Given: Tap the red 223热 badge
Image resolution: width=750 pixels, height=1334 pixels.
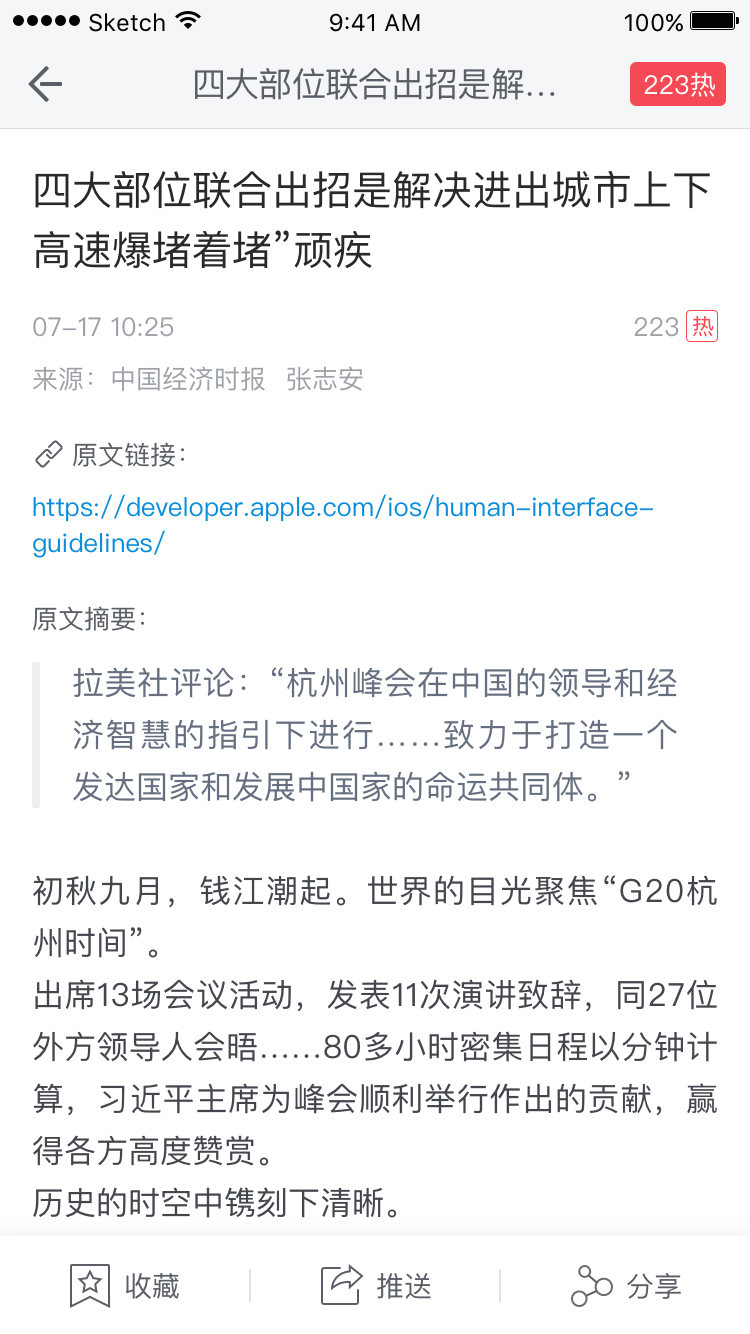Looking at the screenshot, I should click(x=677, y=85).
